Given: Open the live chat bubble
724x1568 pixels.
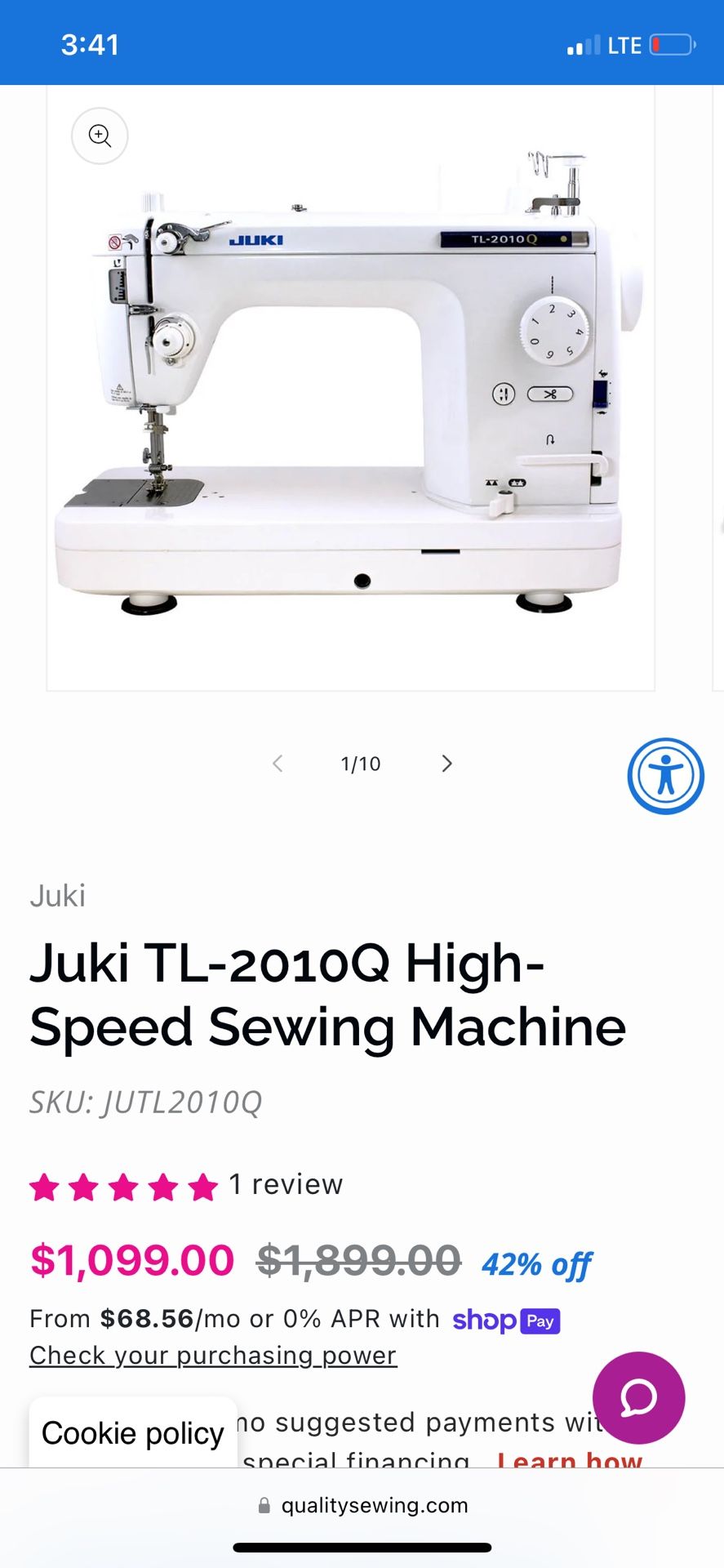Looking at the screenshot, I should coord(638,1398).
